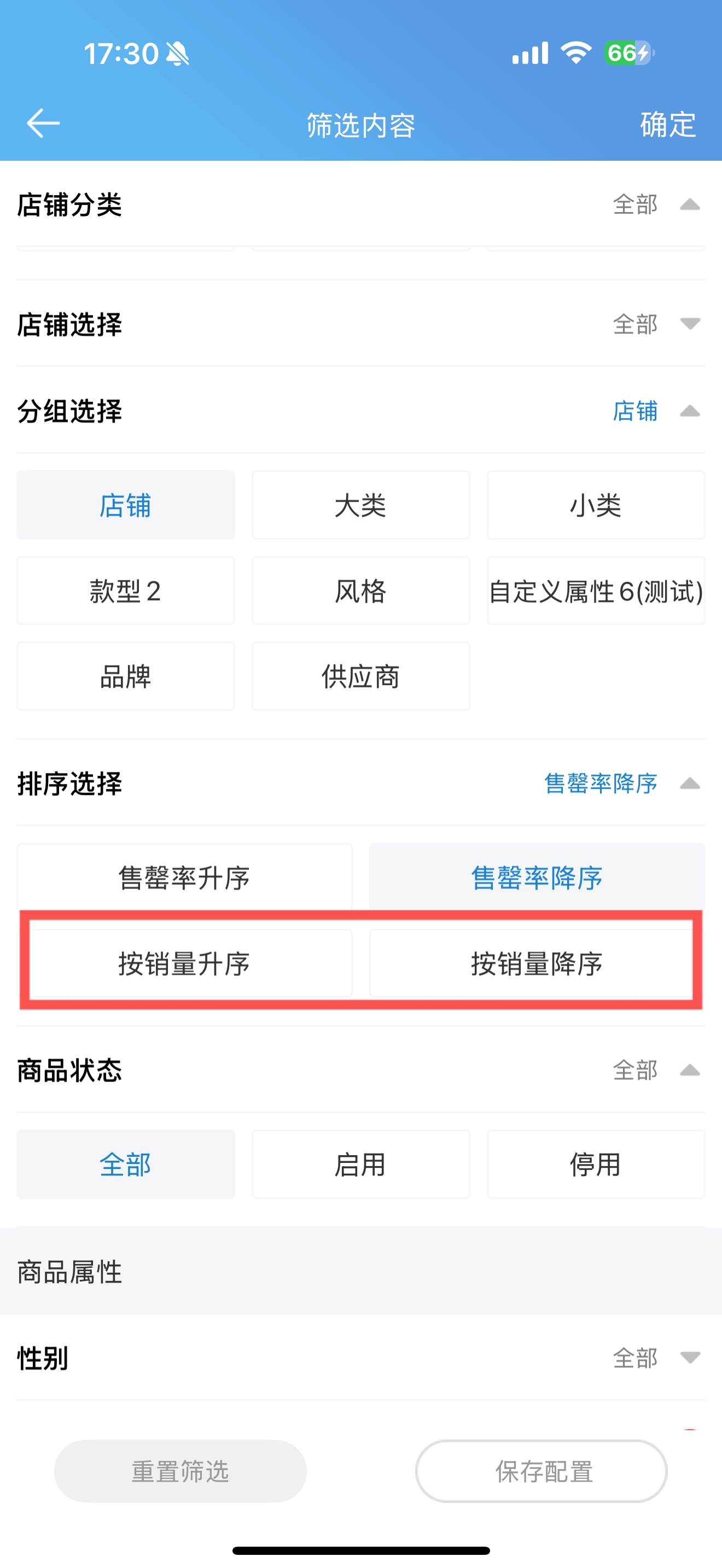Select the 小类 grouping option

595,505
